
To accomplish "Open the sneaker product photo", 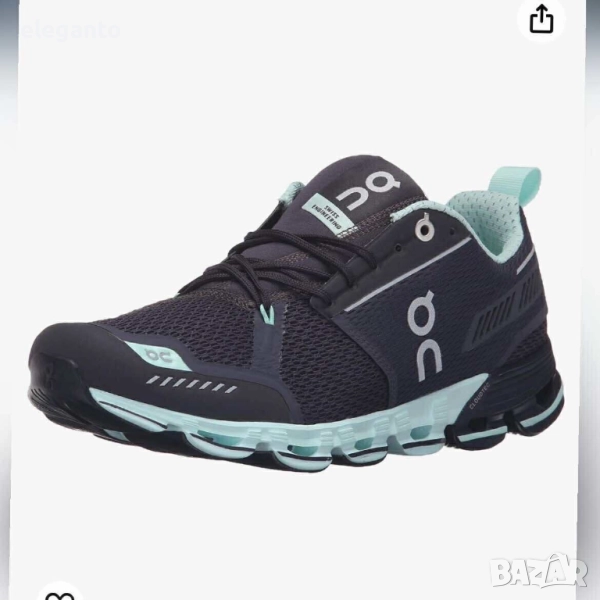I will 300,320.
